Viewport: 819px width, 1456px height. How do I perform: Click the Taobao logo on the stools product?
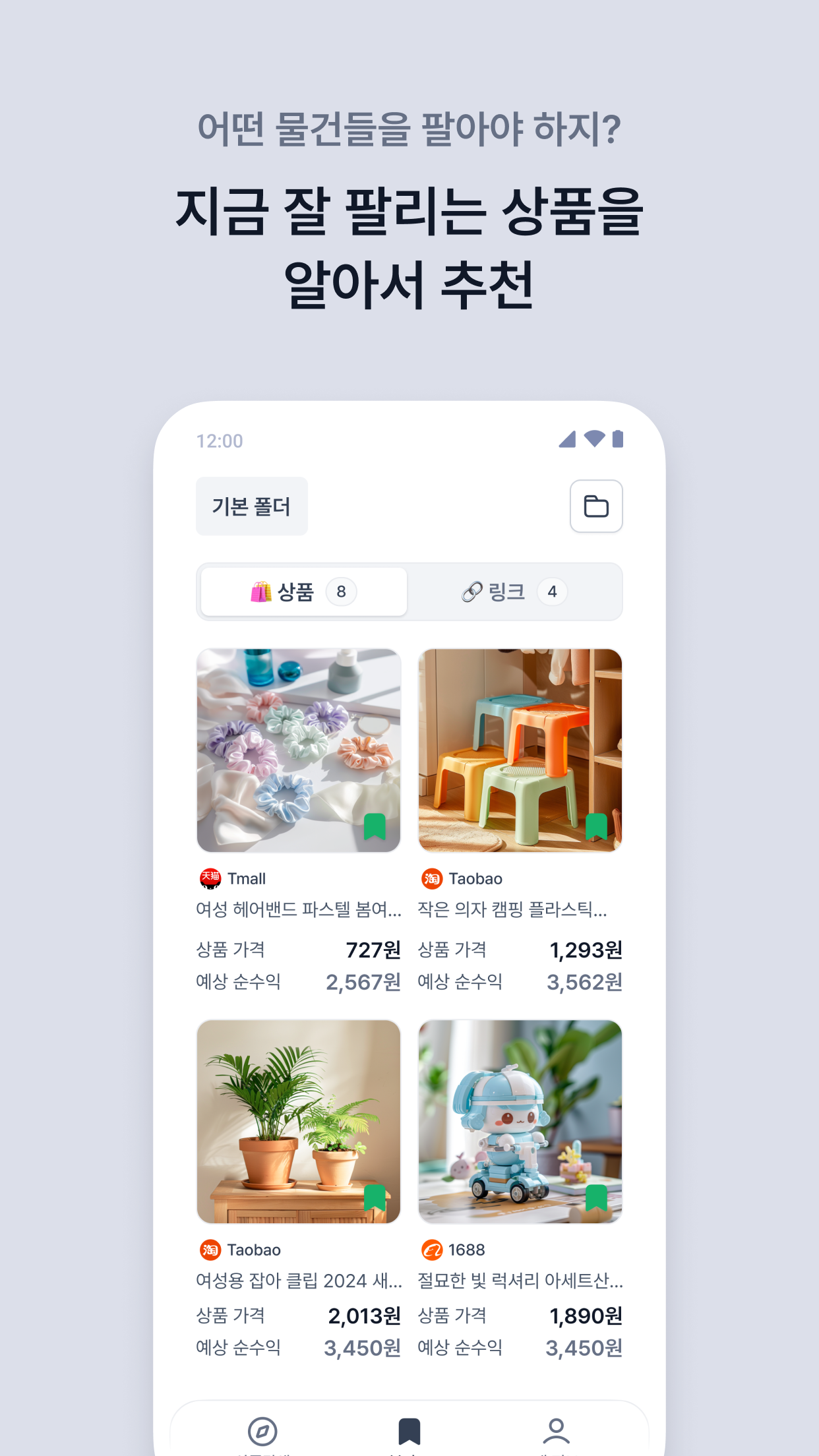pyautogui.click(x=430, y=878)
